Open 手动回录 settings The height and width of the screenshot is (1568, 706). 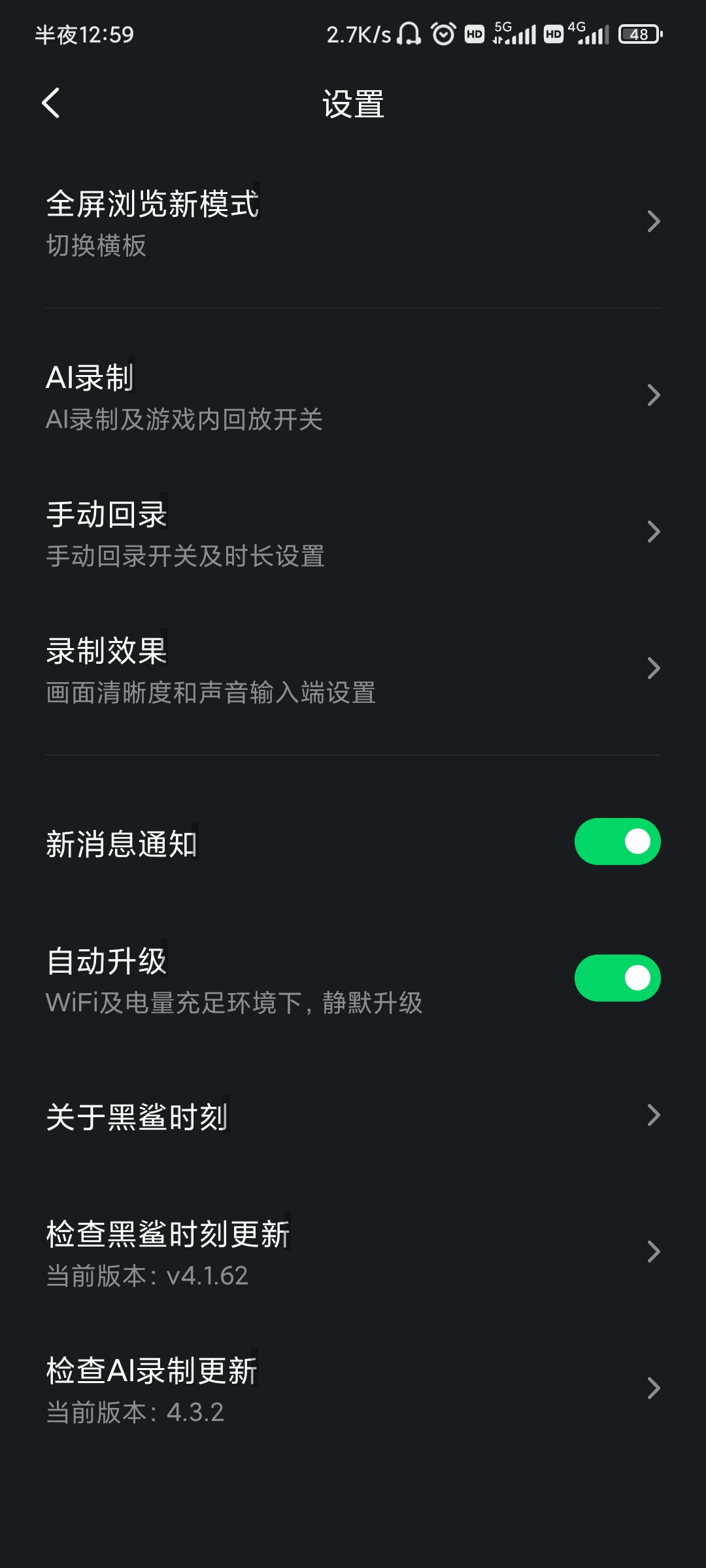coord(353,532)
